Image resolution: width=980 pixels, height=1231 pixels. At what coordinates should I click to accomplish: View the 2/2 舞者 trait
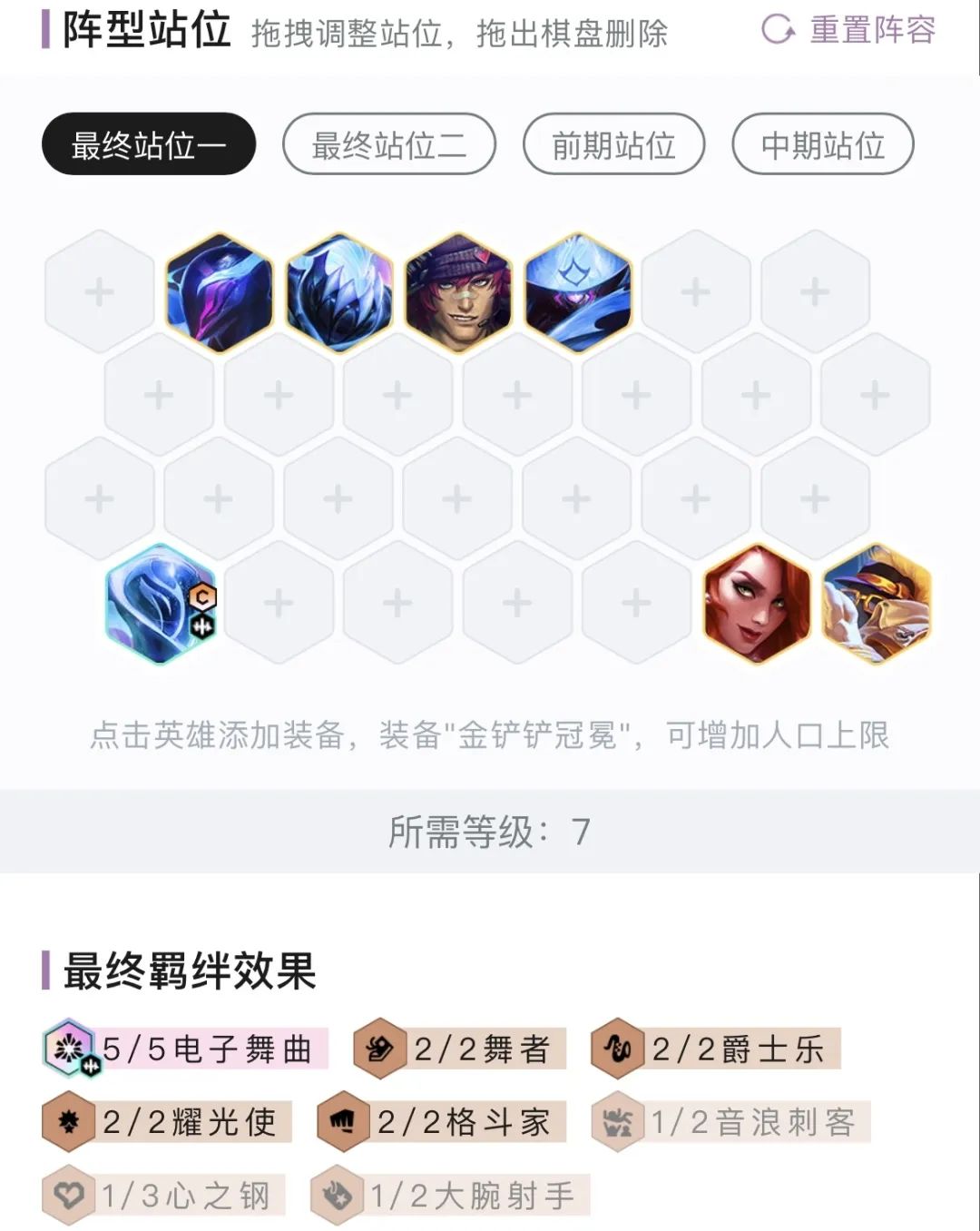pyautogui.click(x=461, y=1049)
